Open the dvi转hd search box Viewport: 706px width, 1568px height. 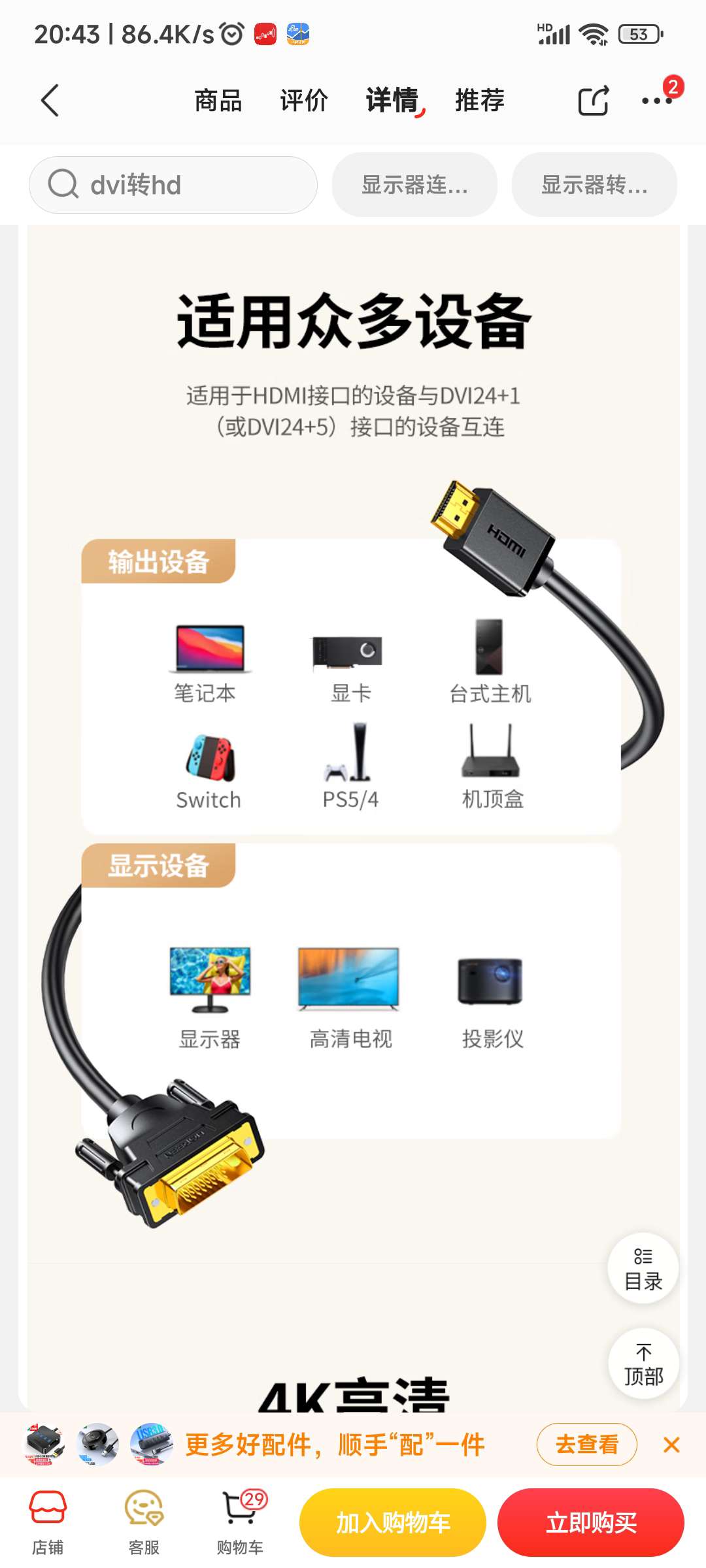[173, 185]
